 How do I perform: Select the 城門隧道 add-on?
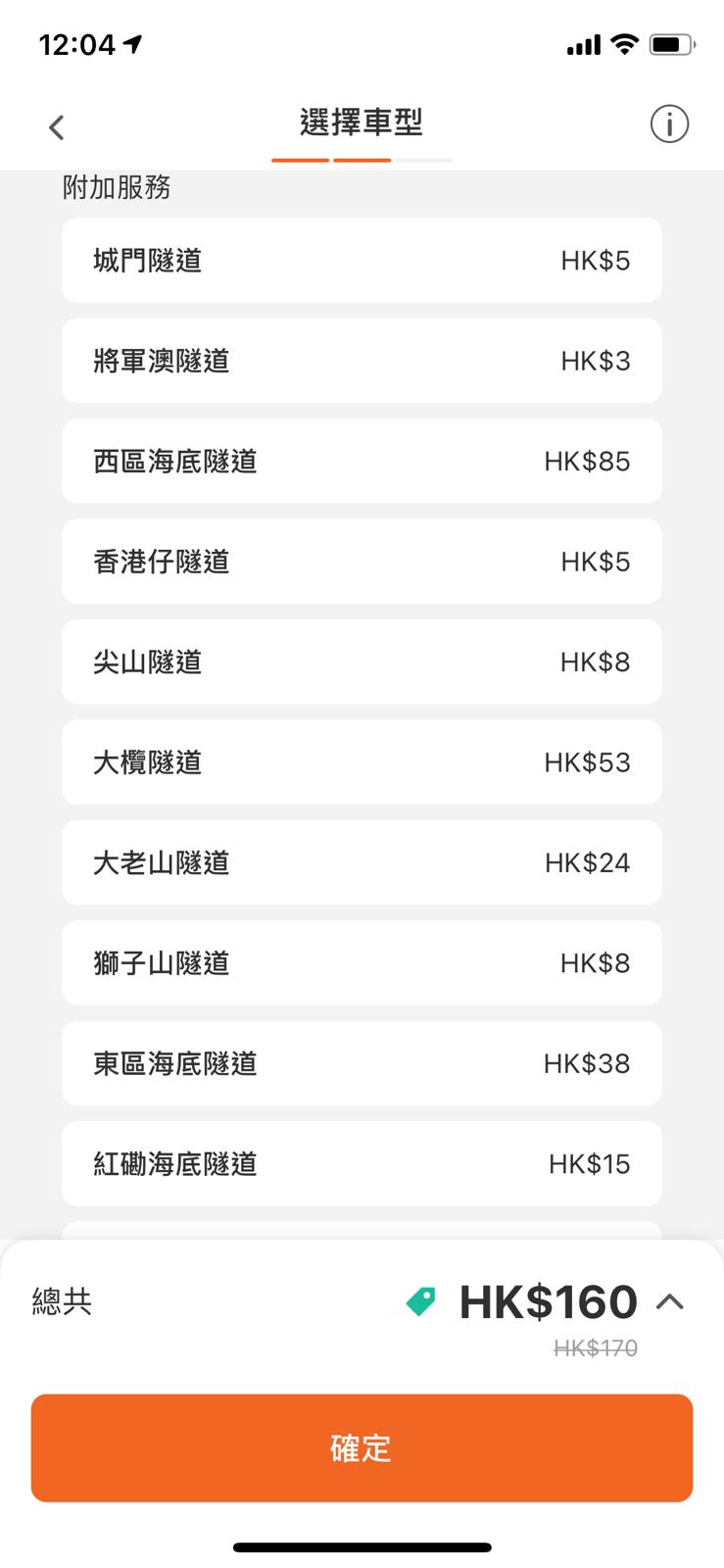[362, 261]
